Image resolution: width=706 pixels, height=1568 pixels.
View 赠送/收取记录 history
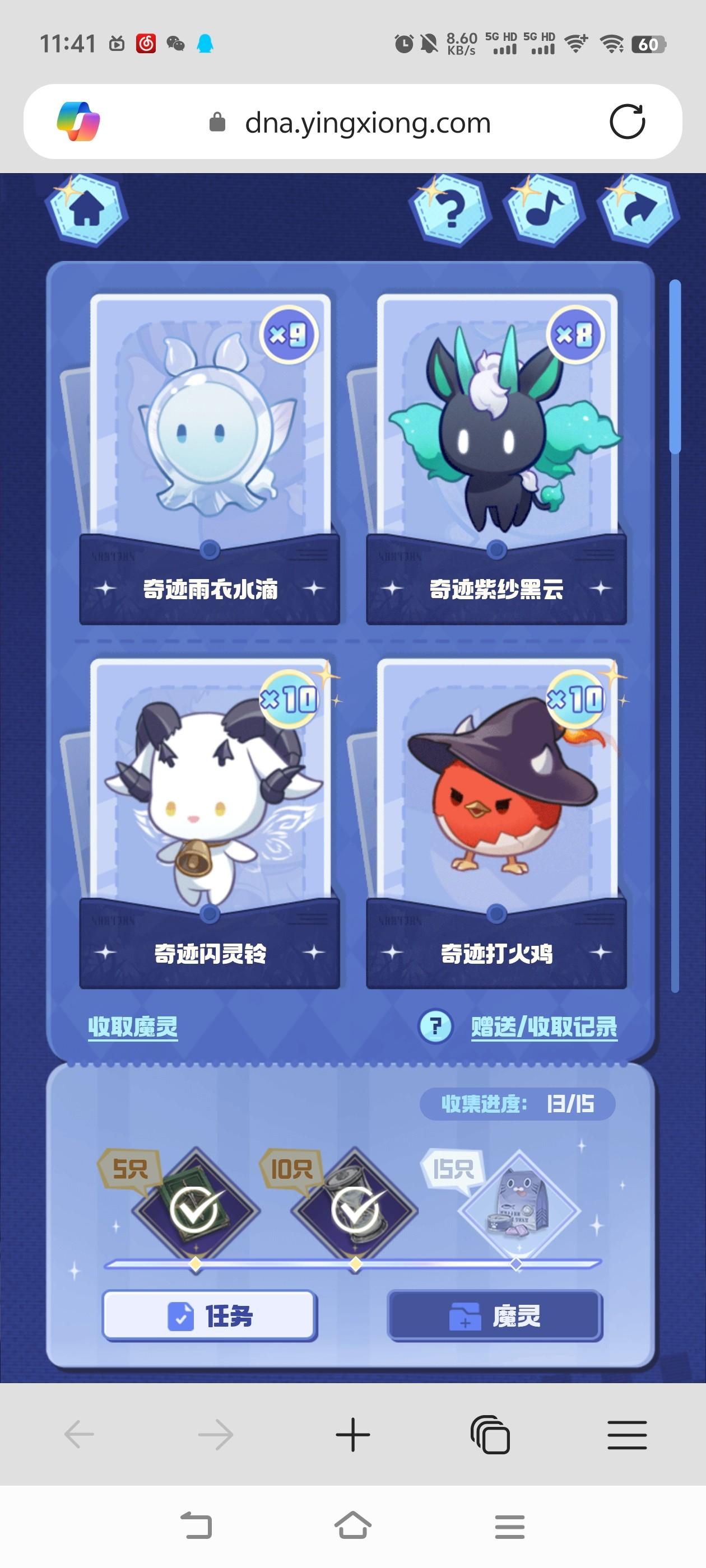544,1027
